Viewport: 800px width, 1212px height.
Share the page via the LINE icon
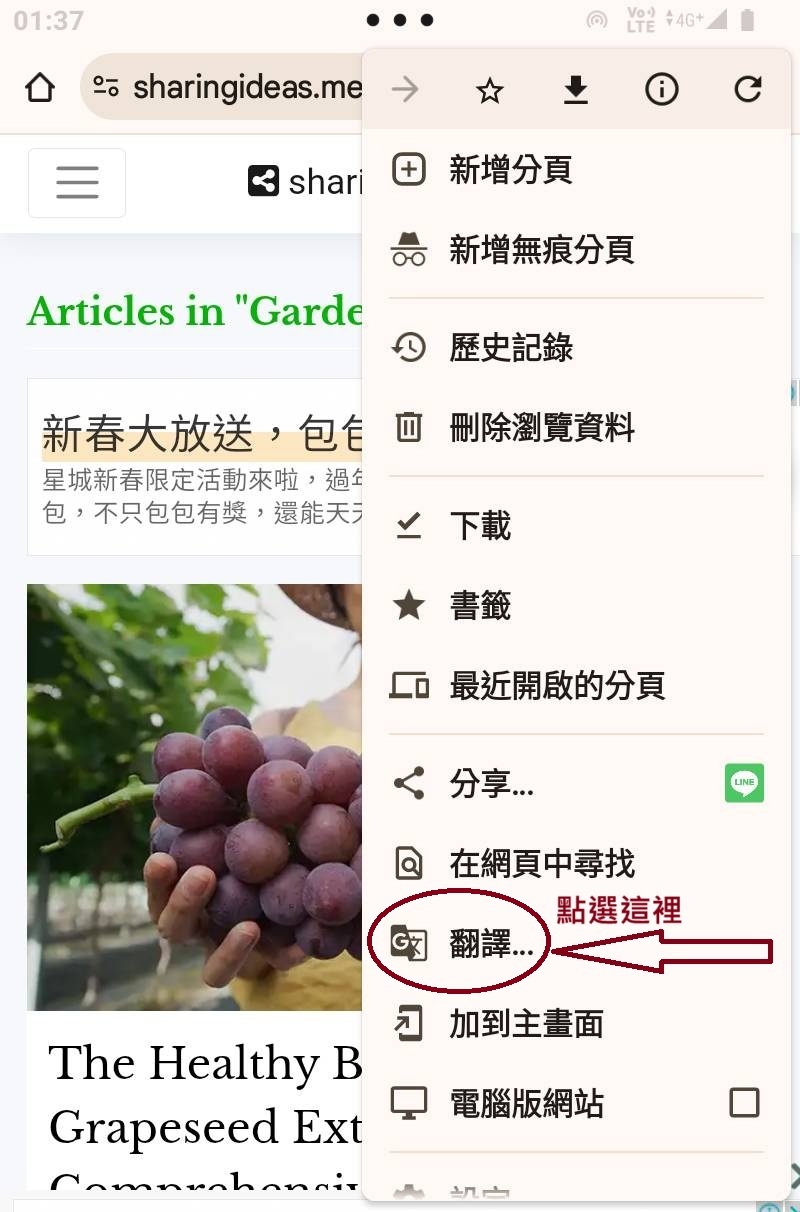point(744,784)
